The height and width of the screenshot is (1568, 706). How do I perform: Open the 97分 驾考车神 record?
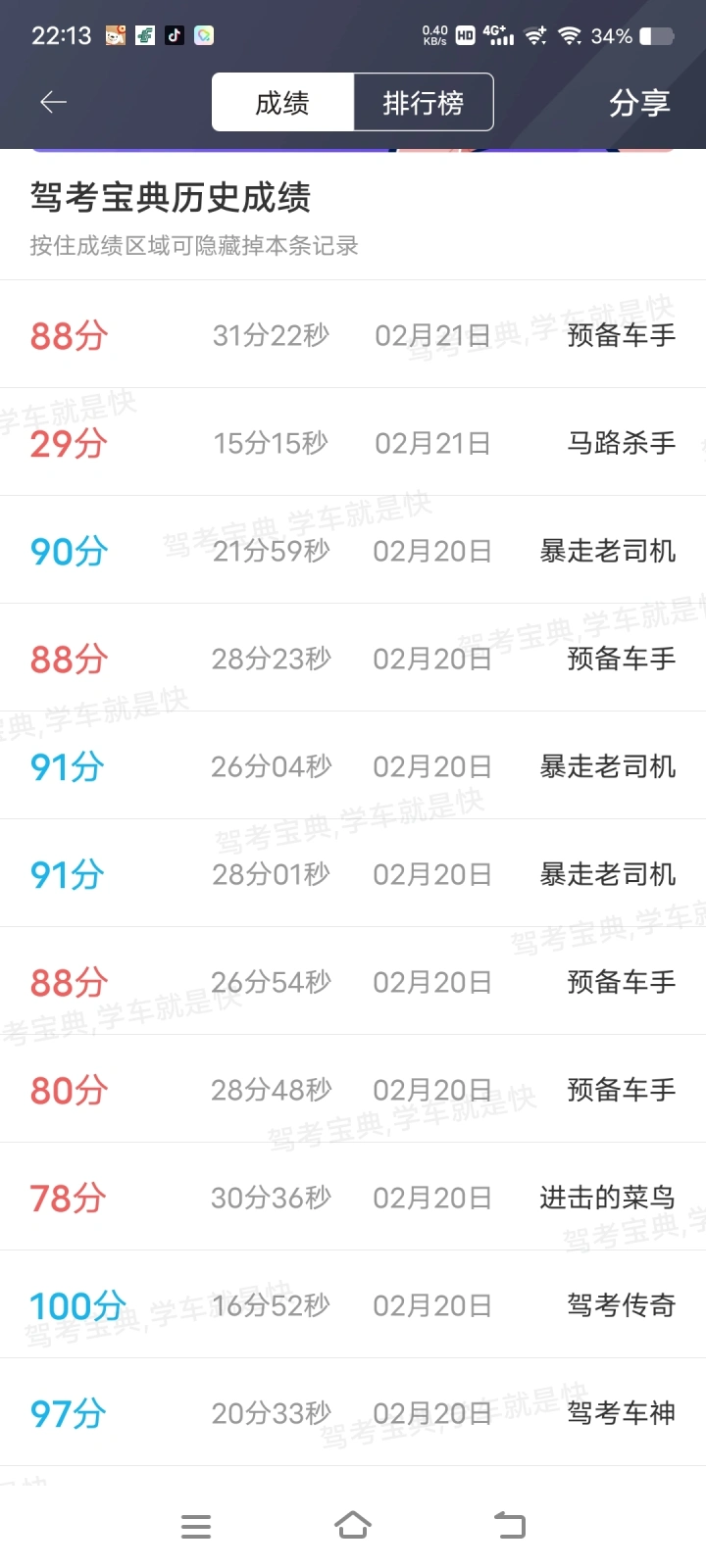[x=353, y=1412]
